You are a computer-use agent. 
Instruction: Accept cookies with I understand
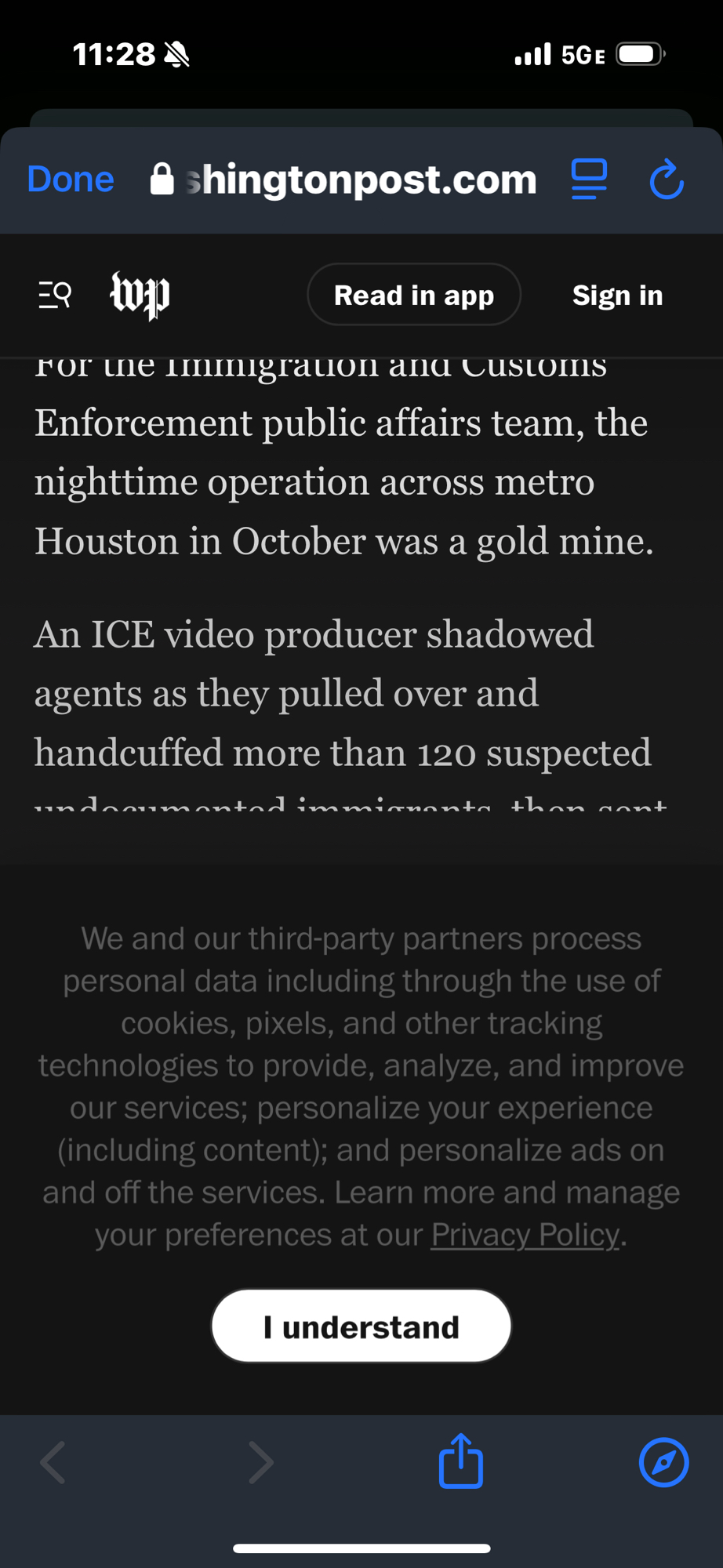tap(361, 1327)
